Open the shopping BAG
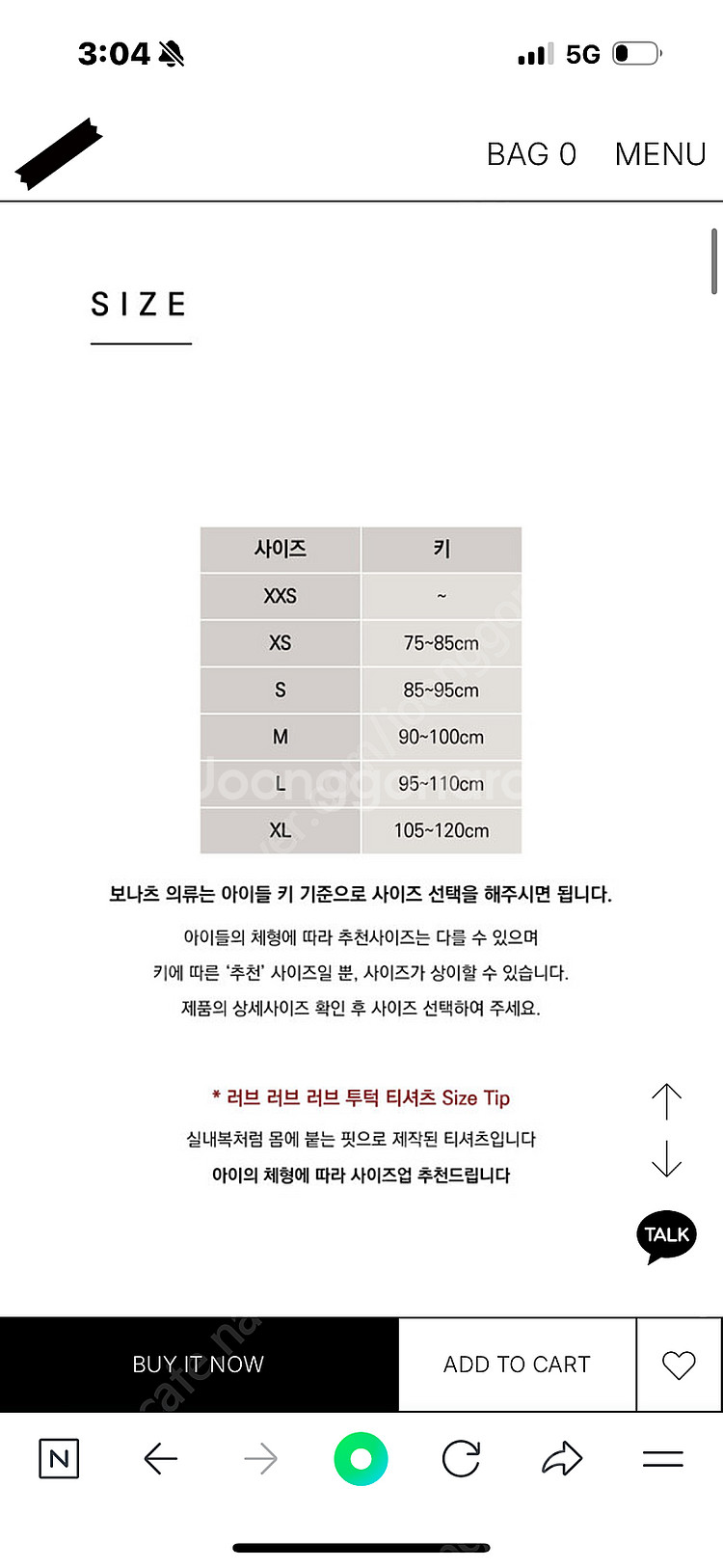Screen dimensions: 723x1568 [x=531, y=154]
